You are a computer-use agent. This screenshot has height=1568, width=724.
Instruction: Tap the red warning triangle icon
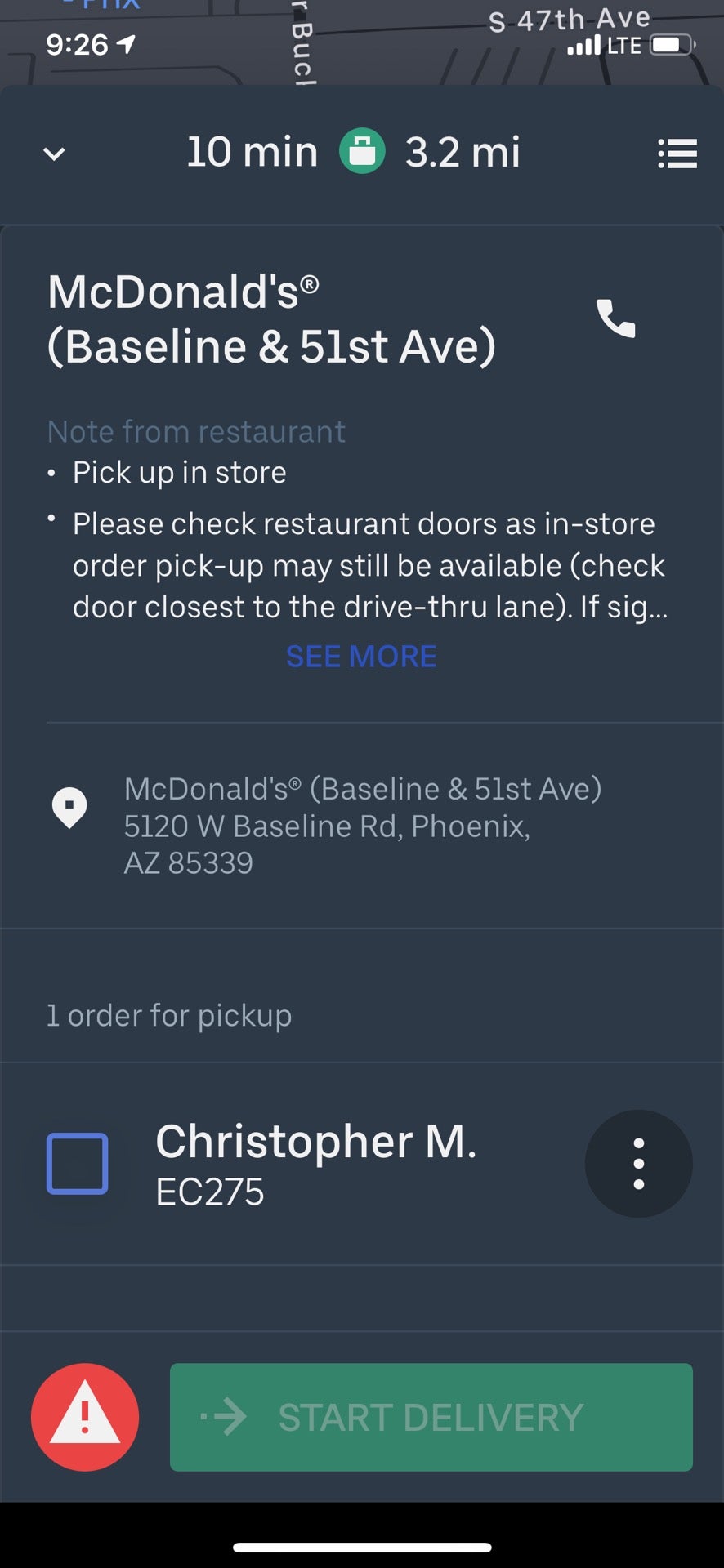(85, 1417)
